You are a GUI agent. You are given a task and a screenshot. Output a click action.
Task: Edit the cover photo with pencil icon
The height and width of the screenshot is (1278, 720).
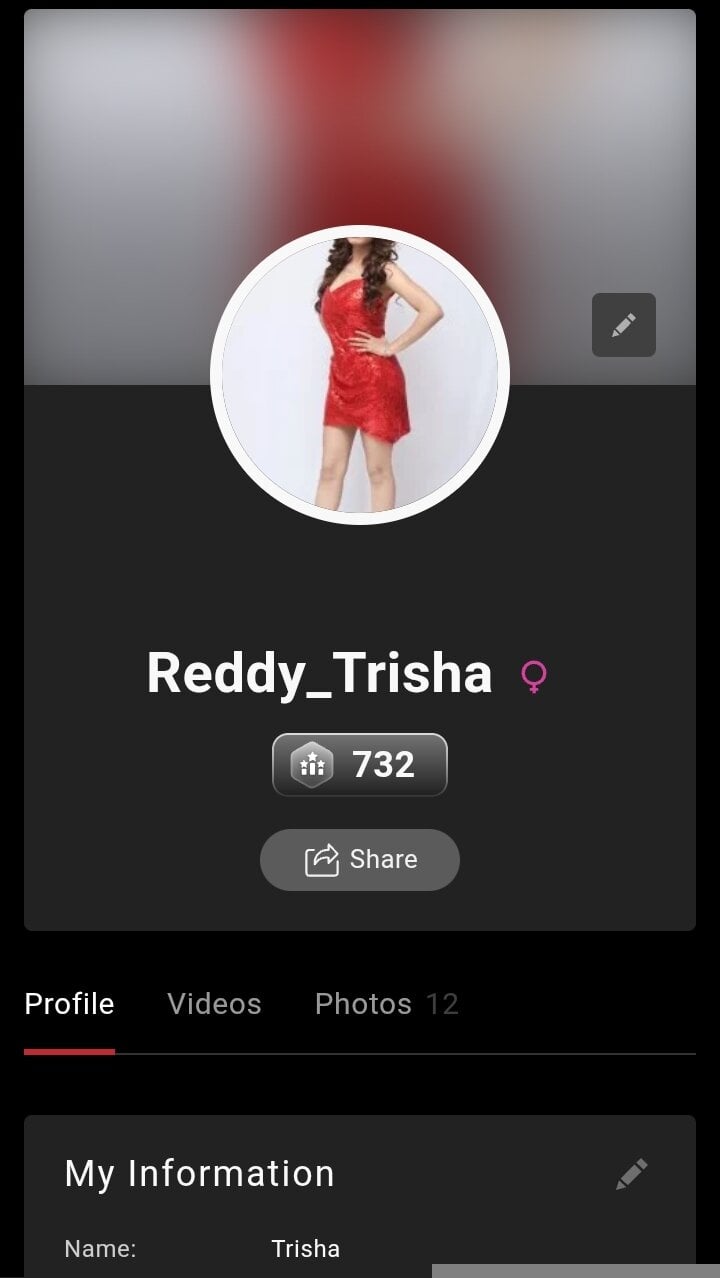click(x=623, y=325)
